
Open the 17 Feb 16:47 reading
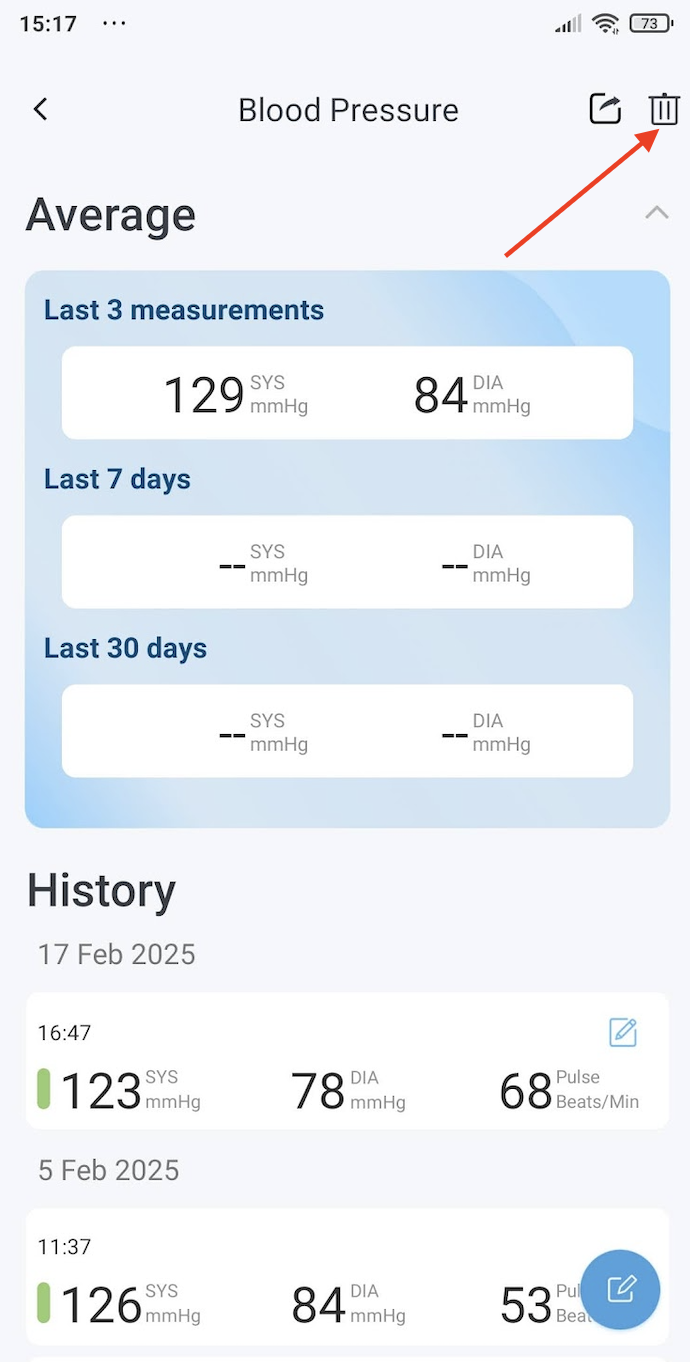[347, 1061]
